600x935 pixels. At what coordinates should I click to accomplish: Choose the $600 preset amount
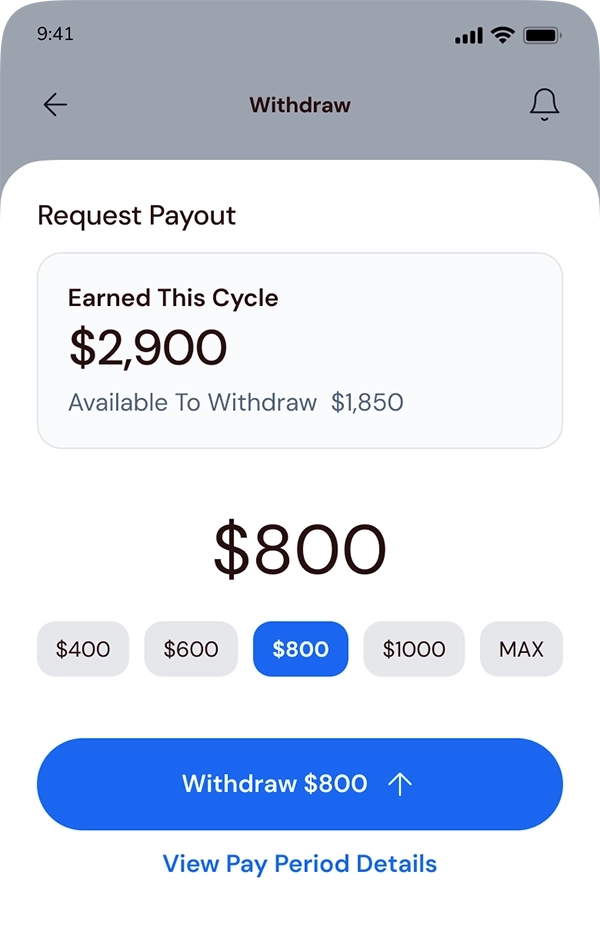pos(191,649)
